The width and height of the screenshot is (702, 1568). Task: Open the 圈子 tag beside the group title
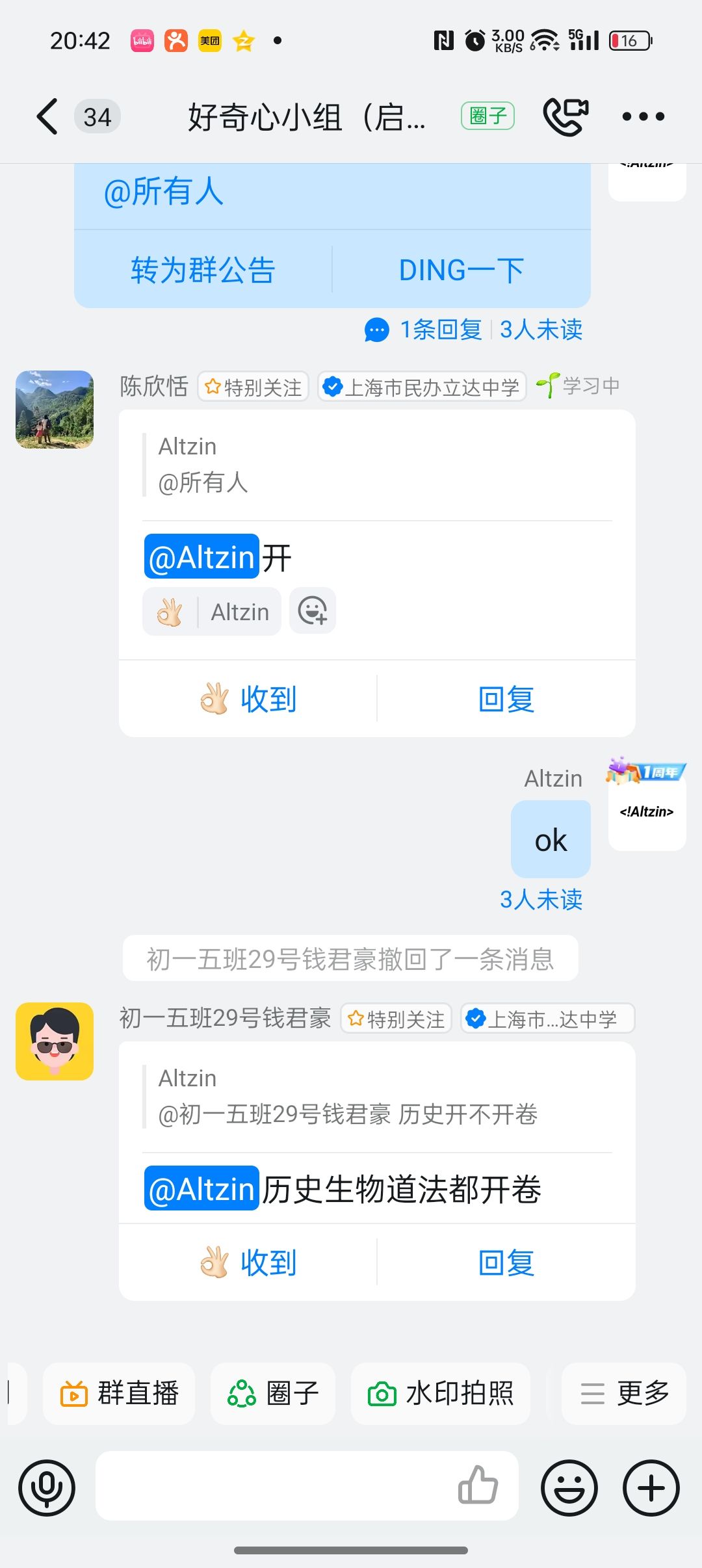point(487,116)
